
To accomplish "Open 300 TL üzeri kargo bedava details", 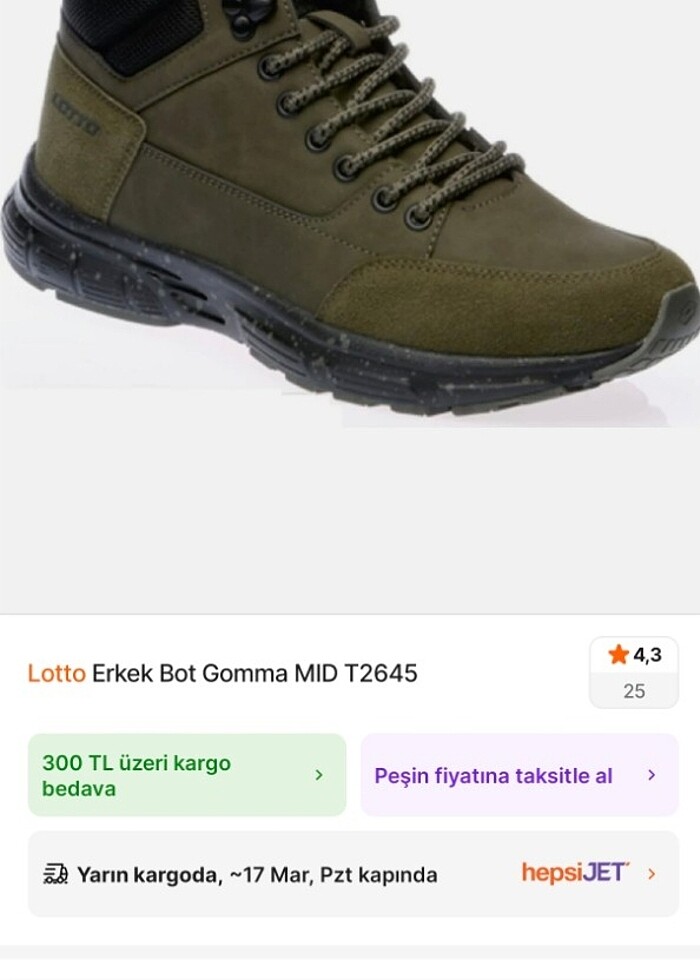I will pos(186,775).
